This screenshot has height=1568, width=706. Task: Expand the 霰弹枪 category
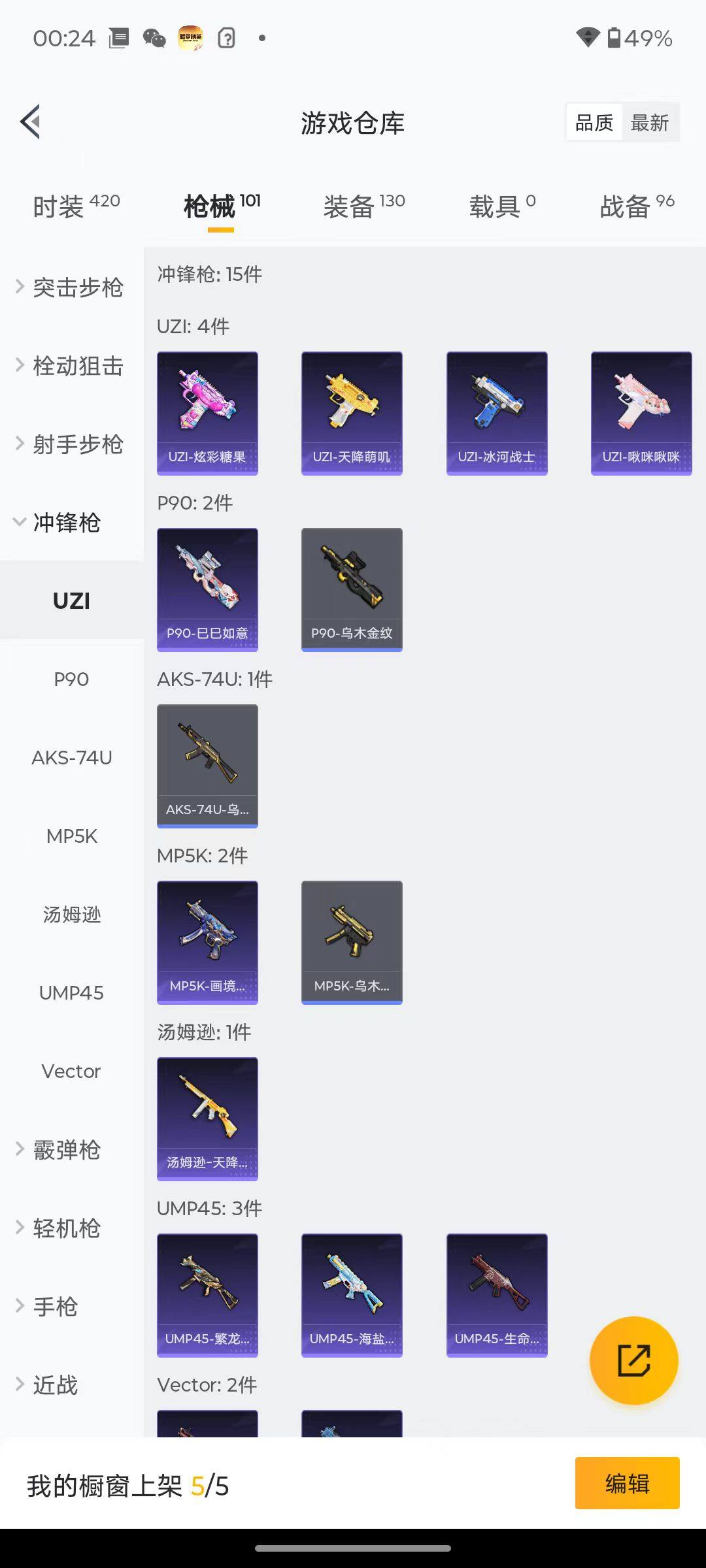(x=65, y=1150)
